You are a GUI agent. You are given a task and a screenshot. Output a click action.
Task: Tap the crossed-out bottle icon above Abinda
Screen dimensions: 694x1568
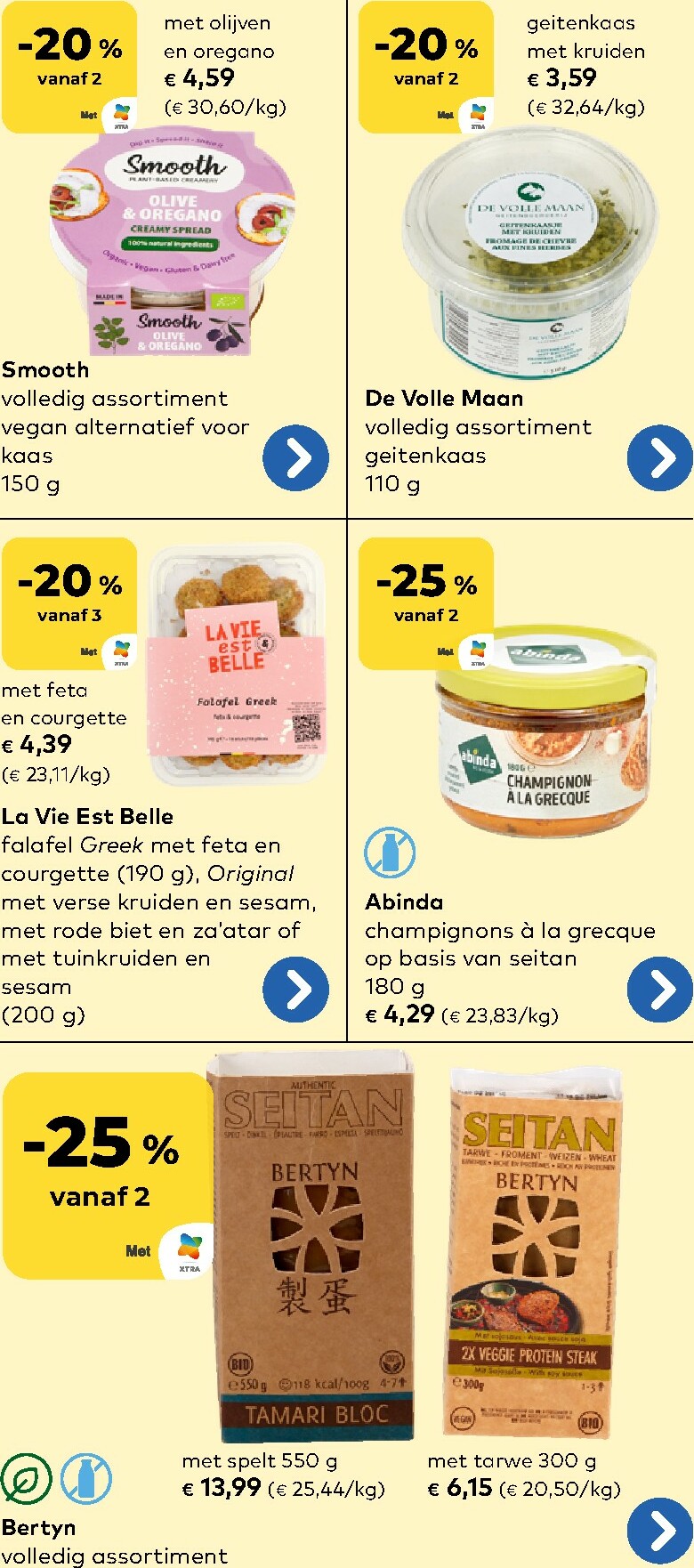(x=390, y=852)
